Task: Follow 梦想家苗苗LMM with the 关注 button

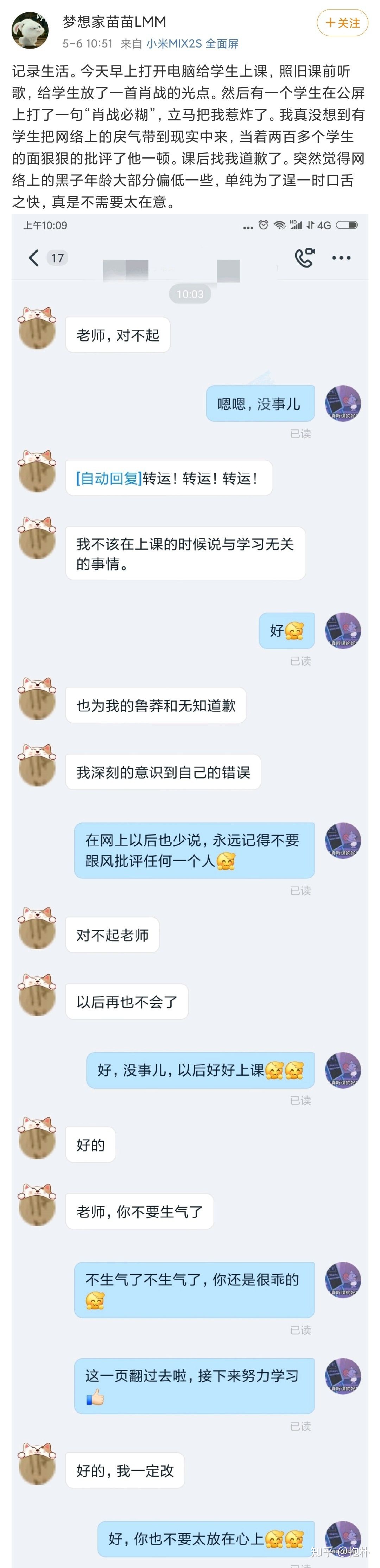Action: click(342, 23)
